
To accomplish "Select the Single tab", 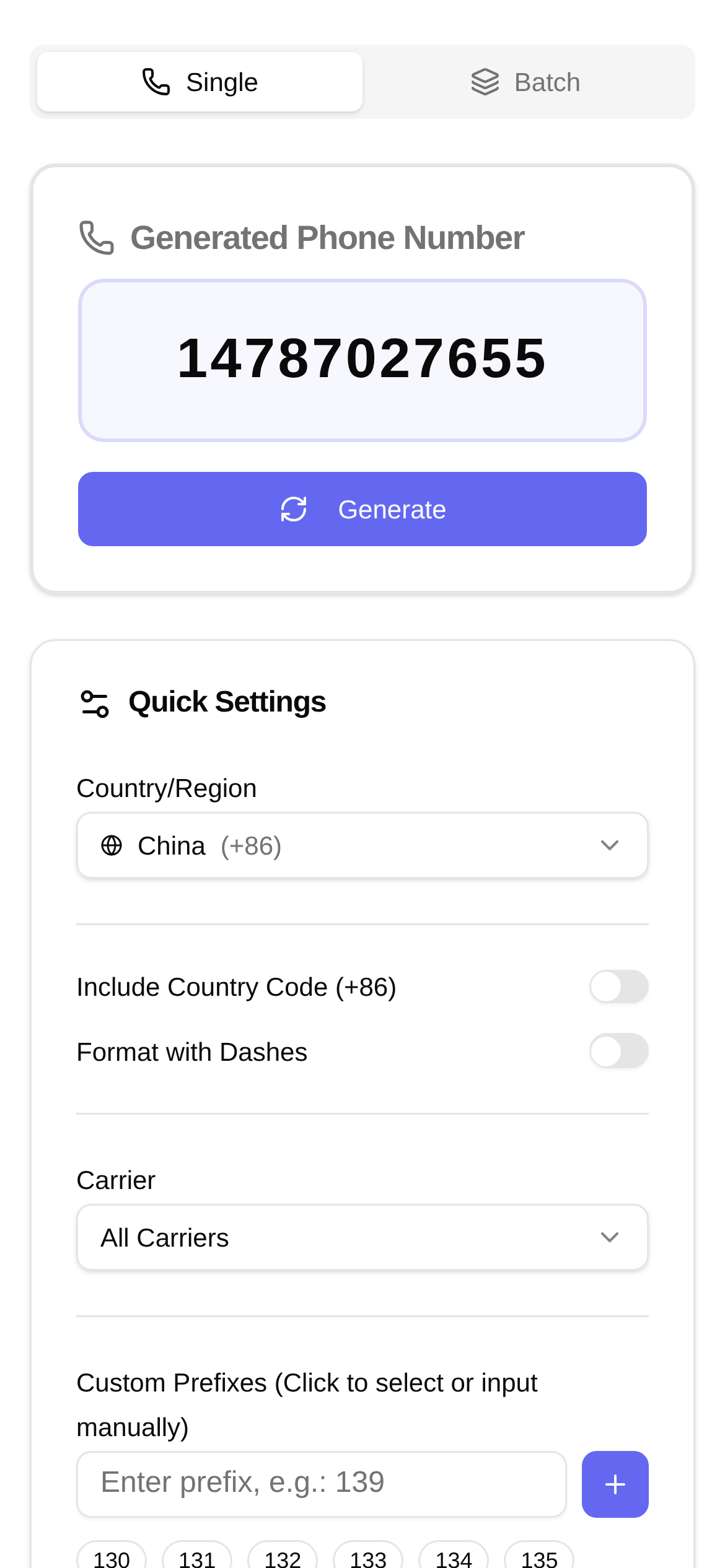I will pos(199,81).
